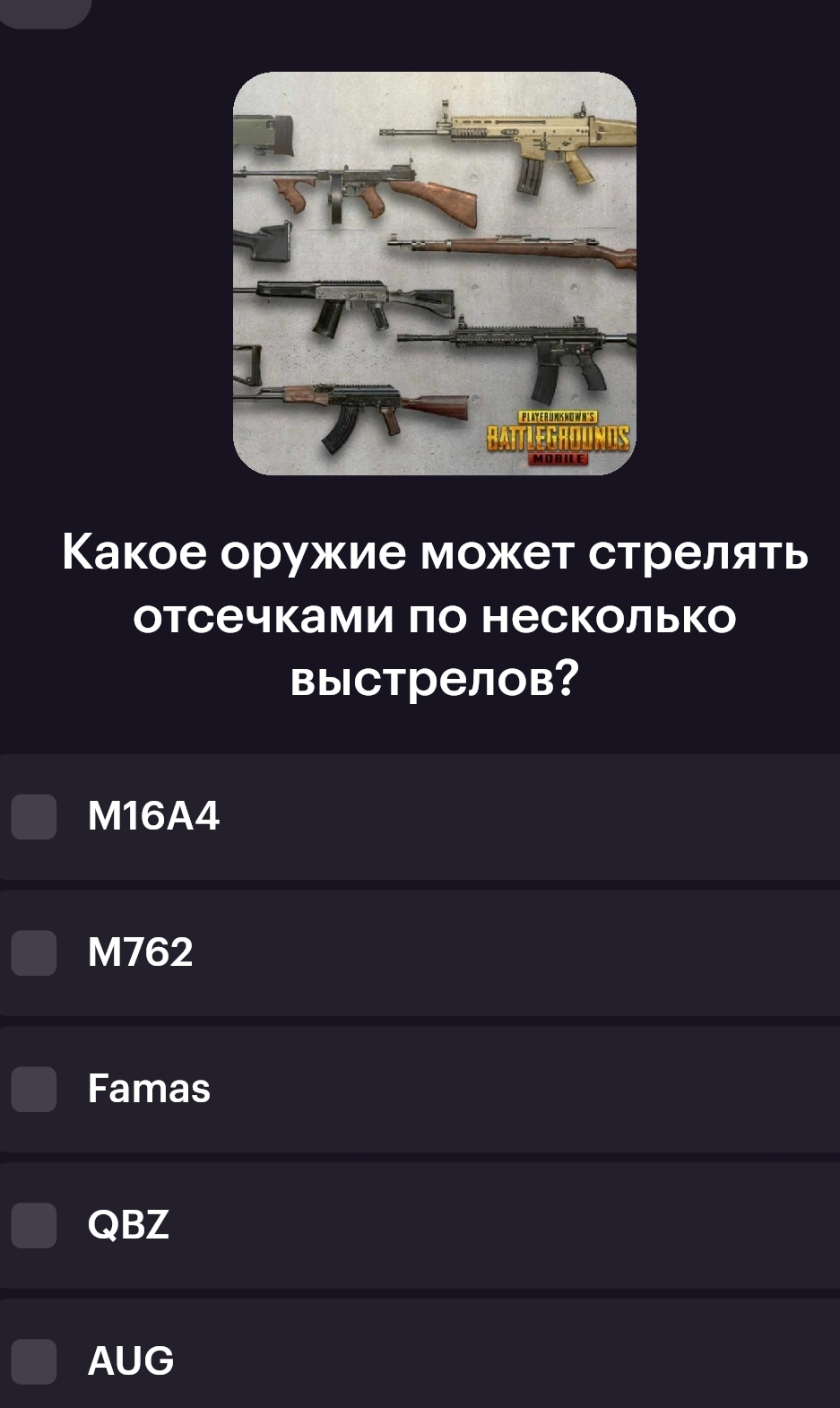840x1408 pixels.
Task: Tick the Famas answer
Action: tap(34, 1089)
